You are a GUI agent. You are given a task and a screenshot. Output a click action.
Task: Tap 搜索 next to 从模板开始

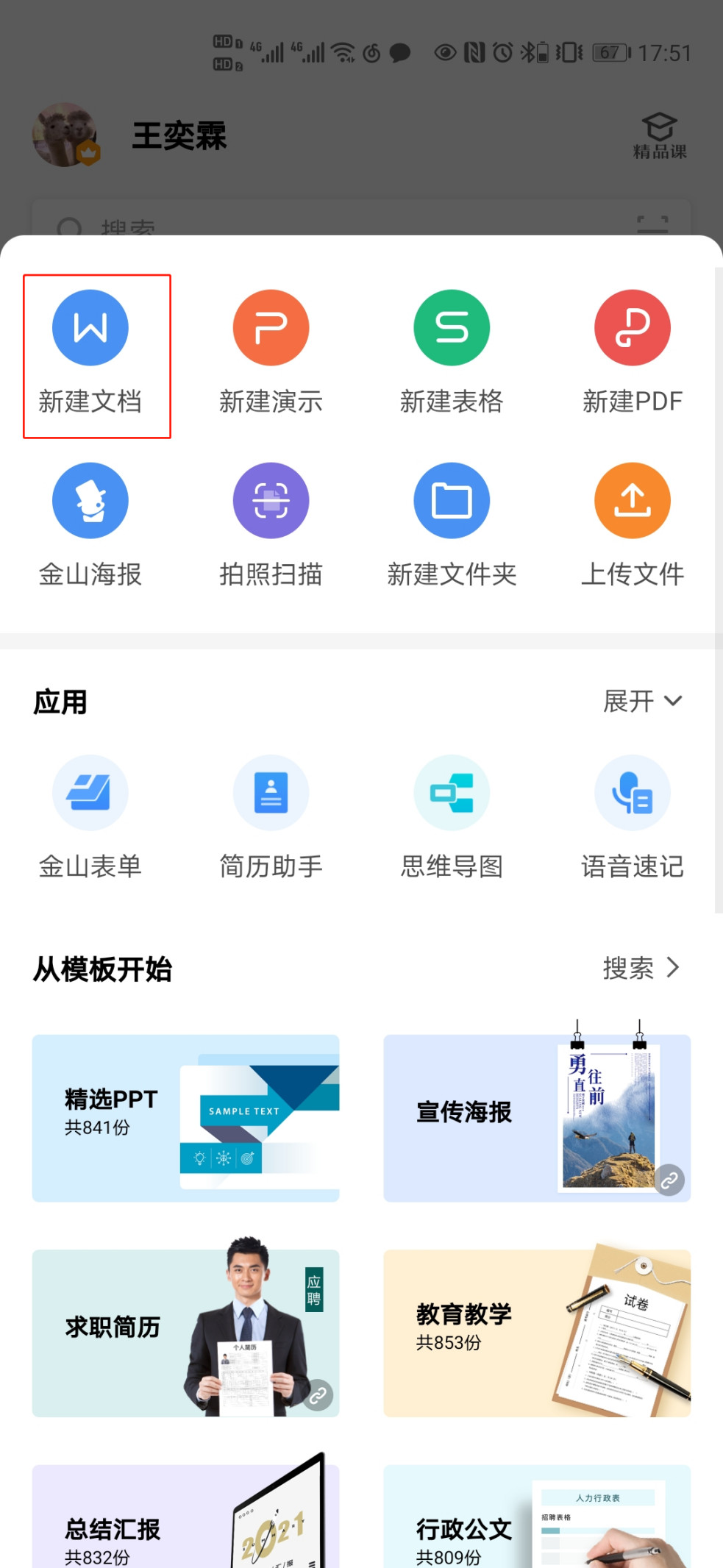pos(641,968)
